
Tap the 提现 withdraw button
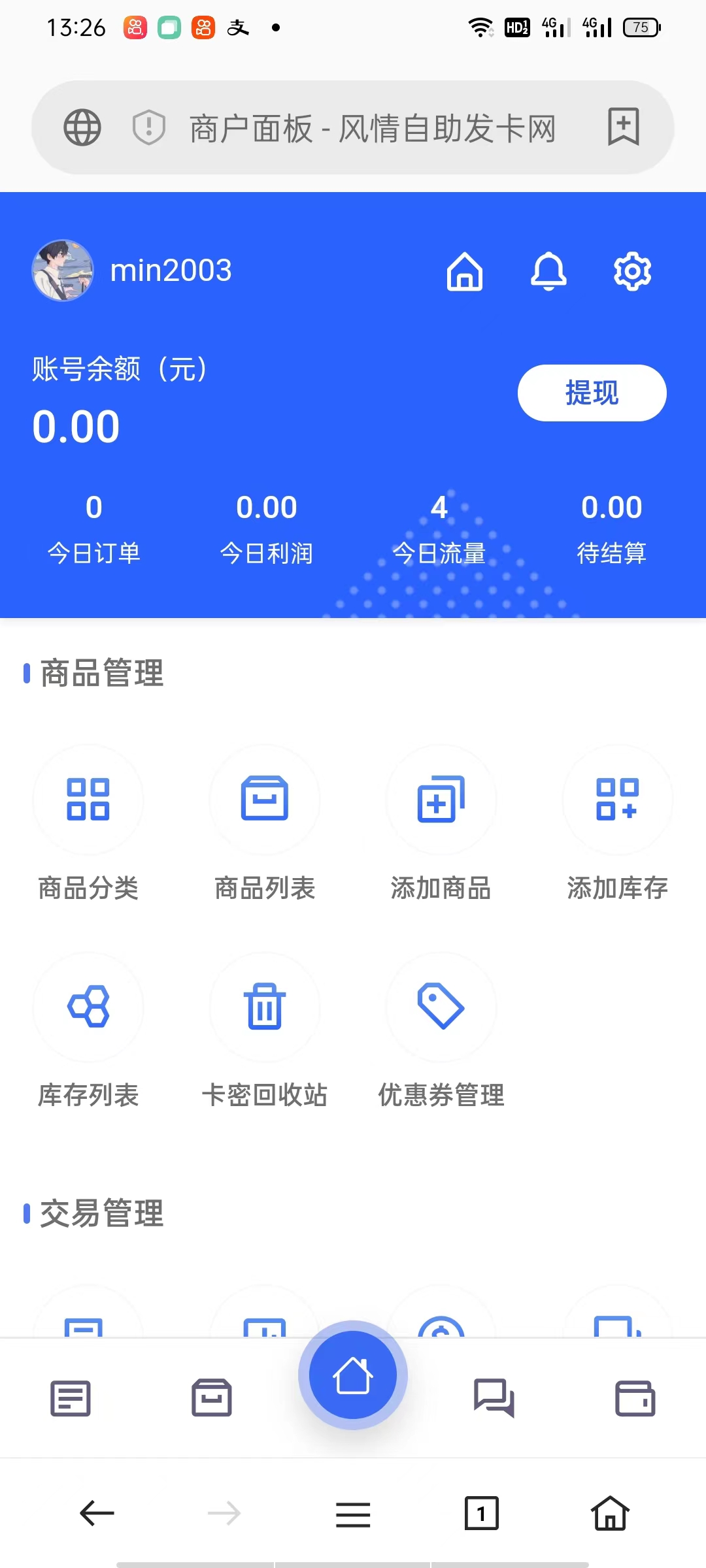point(592,393)
